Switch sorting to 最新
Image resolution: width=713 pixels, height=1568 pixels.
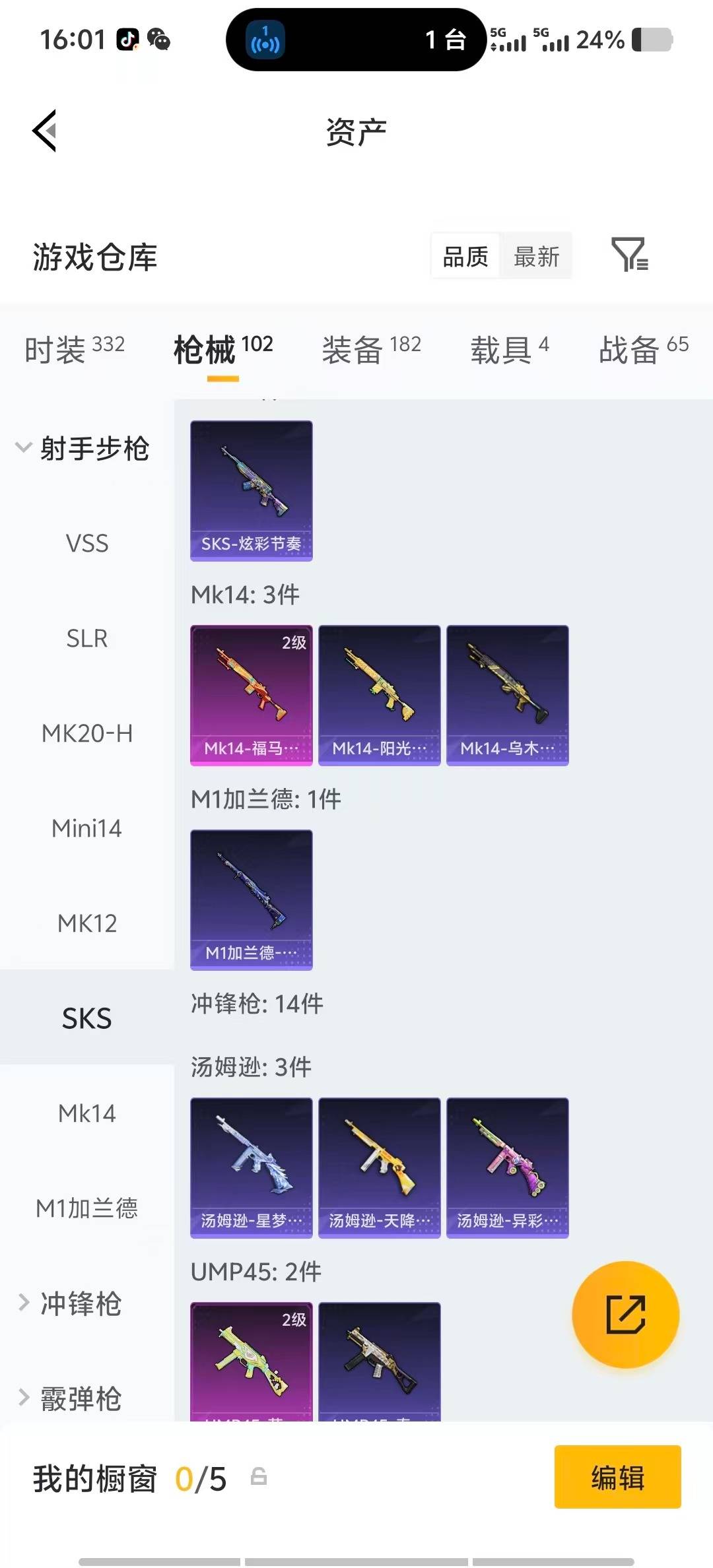[537, 256]
